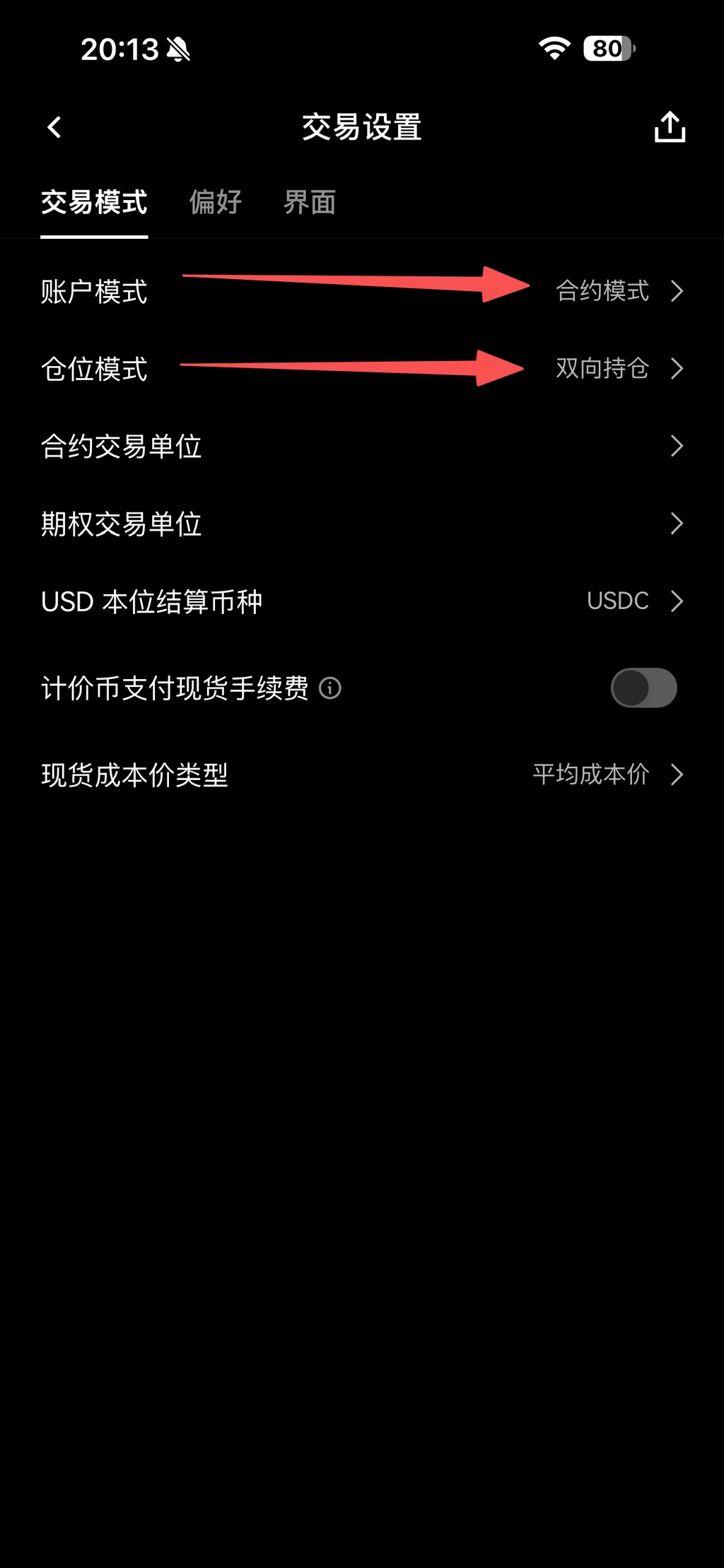Screen dimensions: 724x1568
Task: Switch to the 界面 tab
Action: coord(310,203)
